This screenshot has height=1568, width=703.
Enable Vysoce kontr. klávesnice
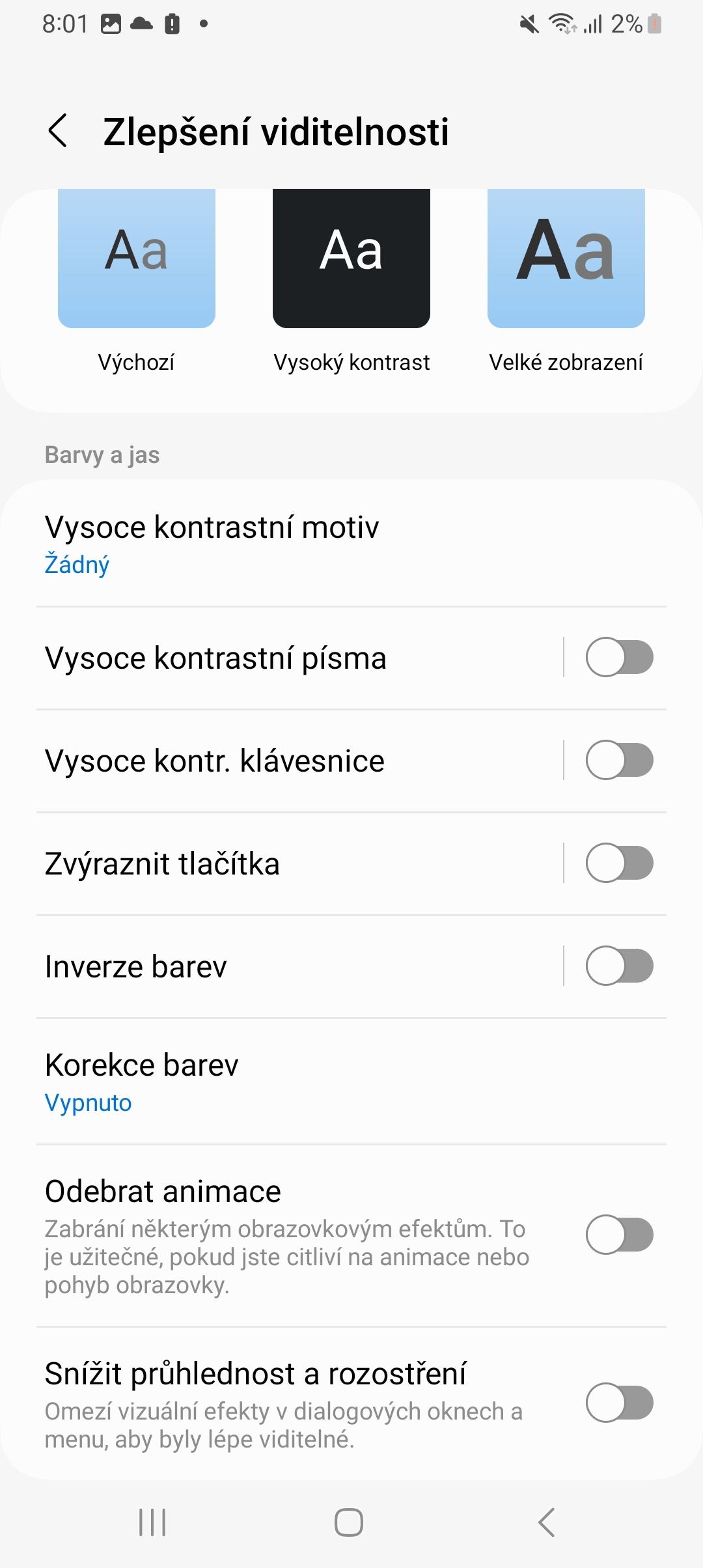coord(620,760)
